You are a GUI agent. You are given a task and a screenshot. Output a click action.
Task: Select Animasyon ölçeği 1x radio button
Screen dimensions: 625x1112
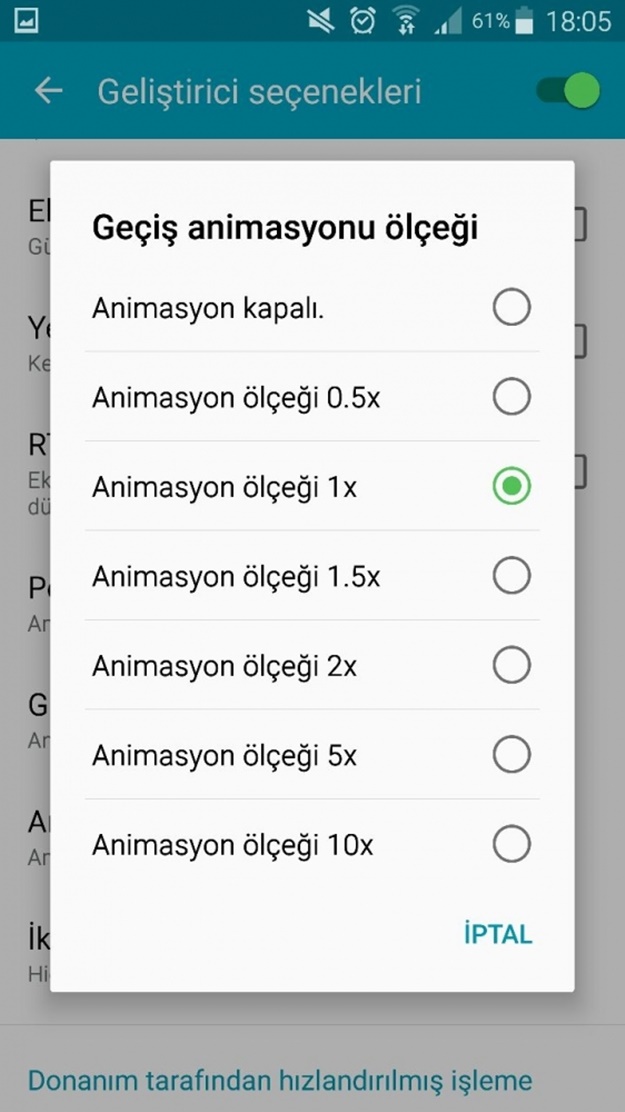511,487
